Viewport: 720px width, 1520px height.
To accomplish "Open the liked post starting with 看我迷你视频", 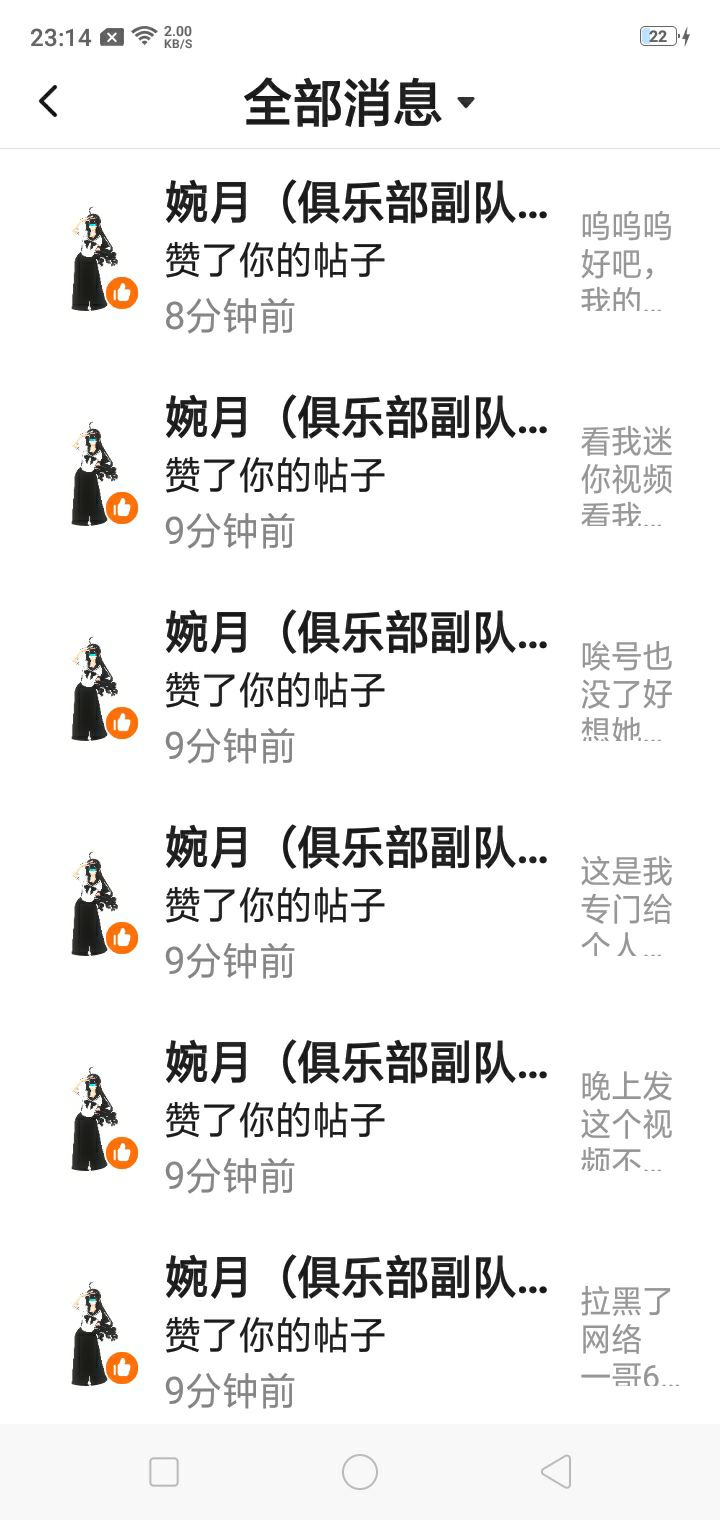I will coord(627,475).
